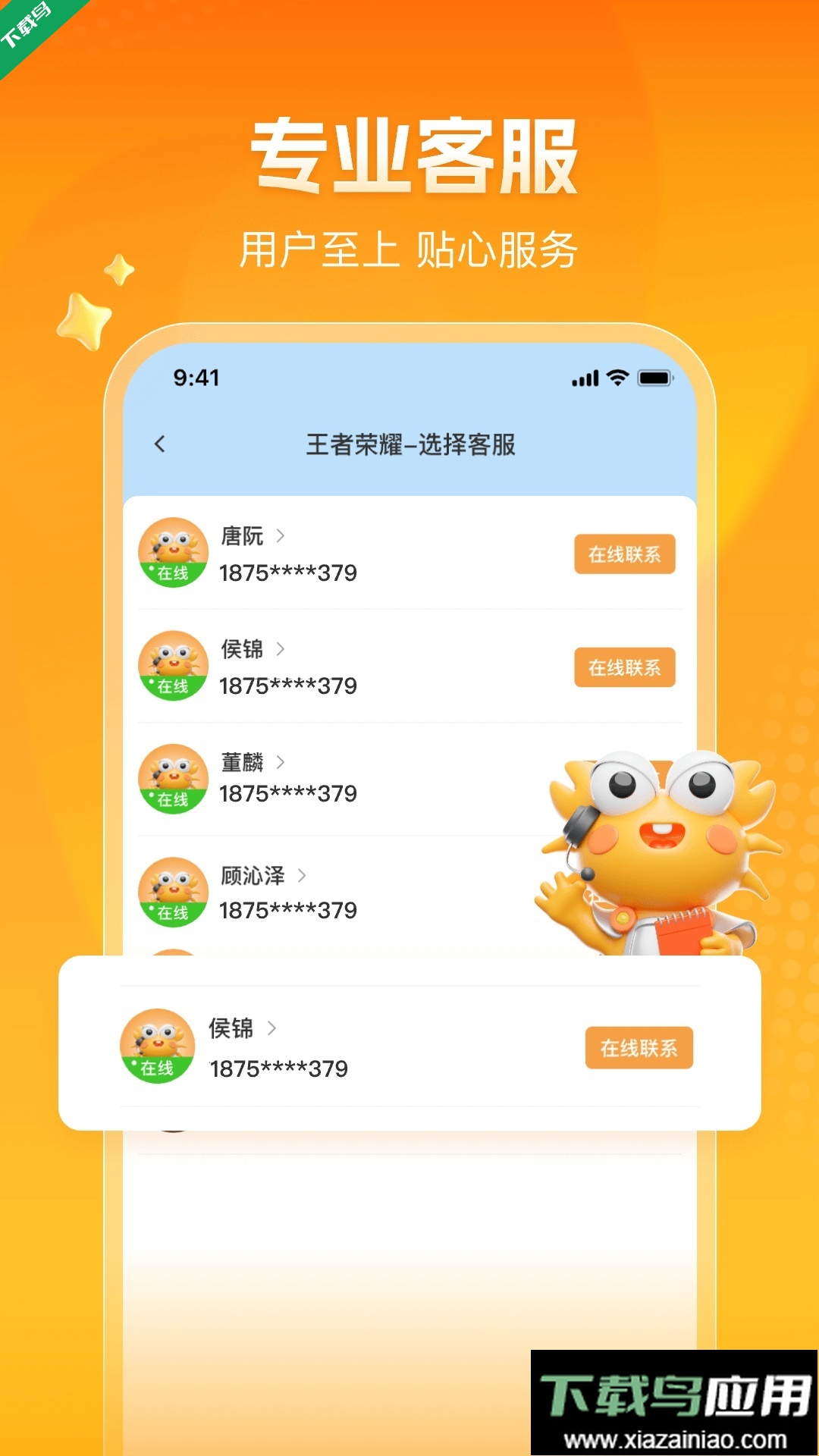Image resolution: width=819 pixels, height=1456 pixels.
Task: Tap 侯锦's customer service avatar
Action: click(x=173, y=664)
